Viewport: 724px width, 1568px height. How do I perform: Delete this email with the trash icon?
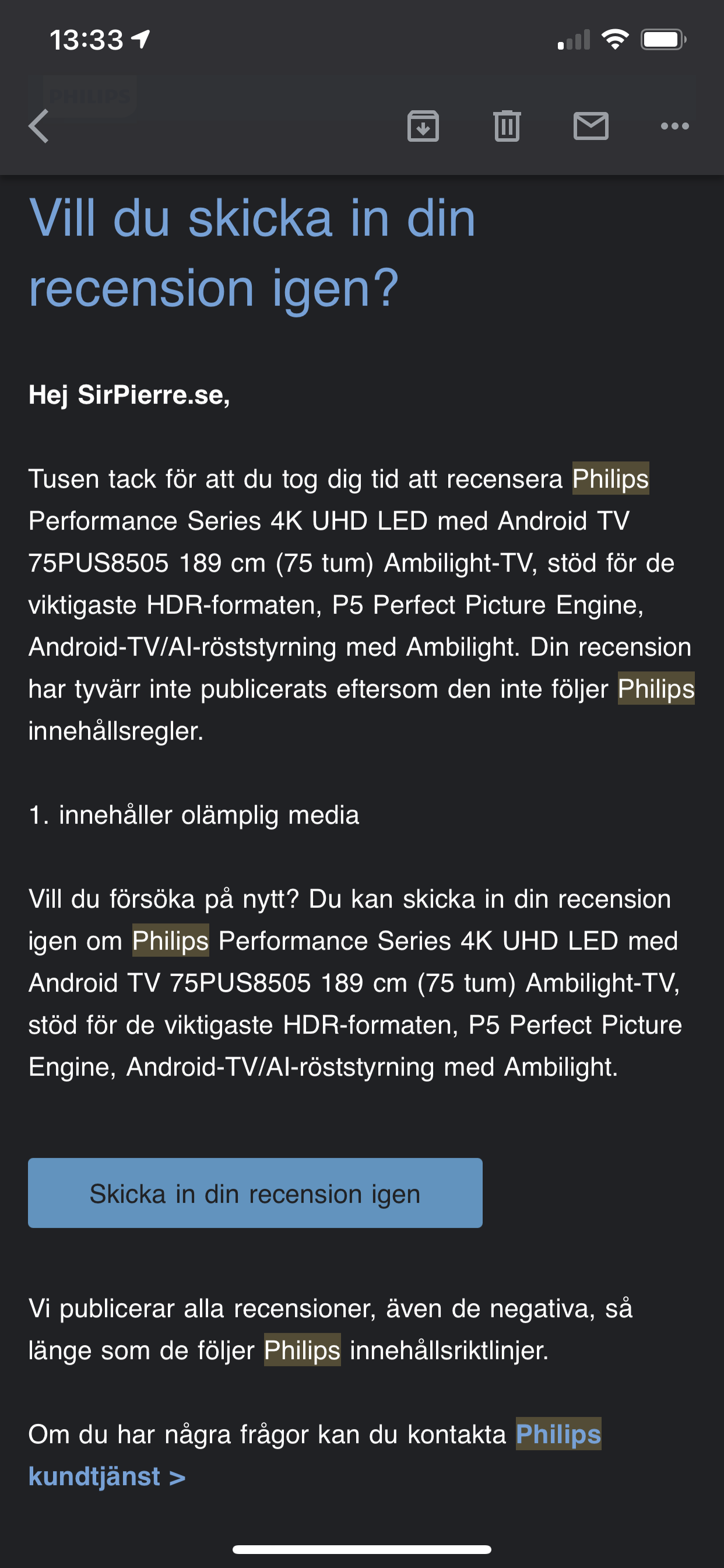pos(507,127)
